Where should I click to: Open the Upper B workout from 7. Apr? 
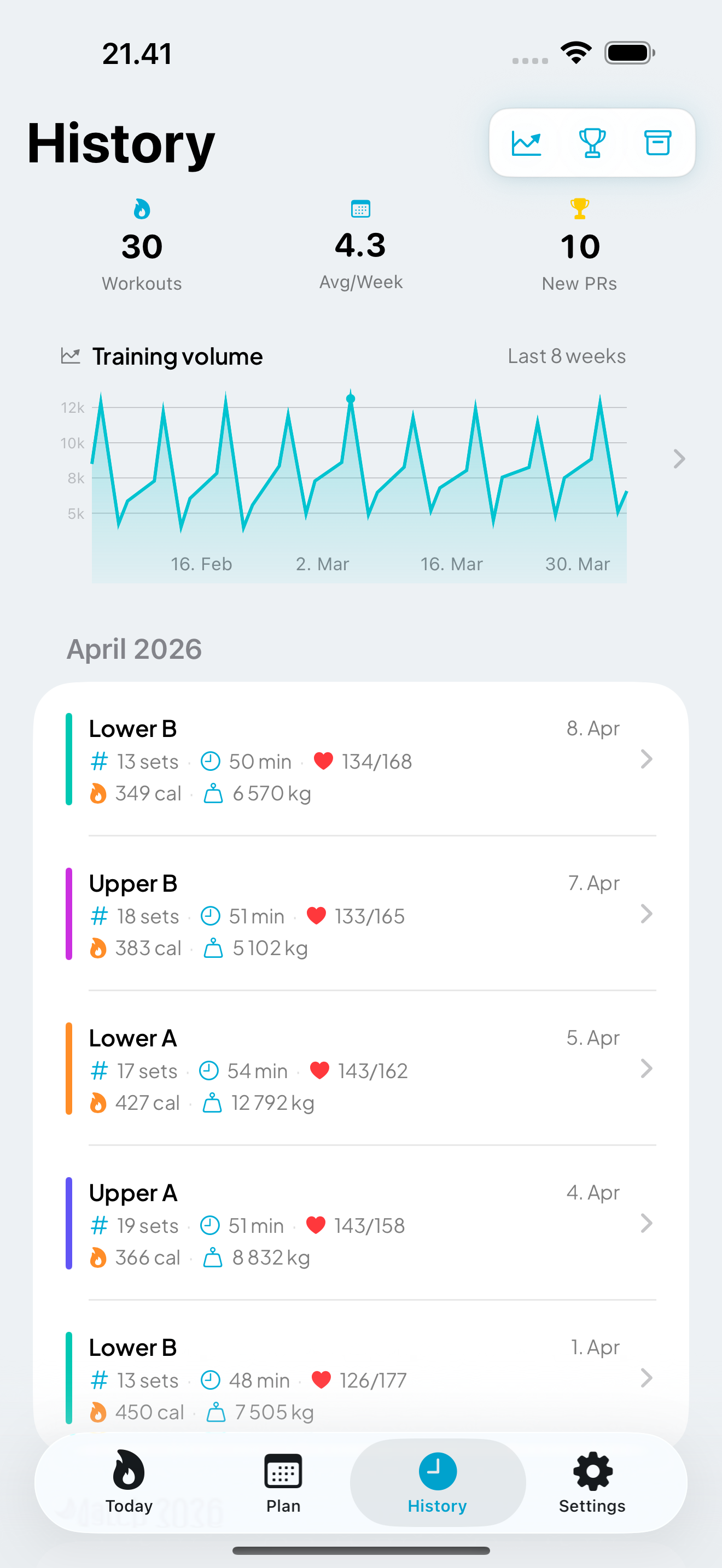click(x=647, y=914)
